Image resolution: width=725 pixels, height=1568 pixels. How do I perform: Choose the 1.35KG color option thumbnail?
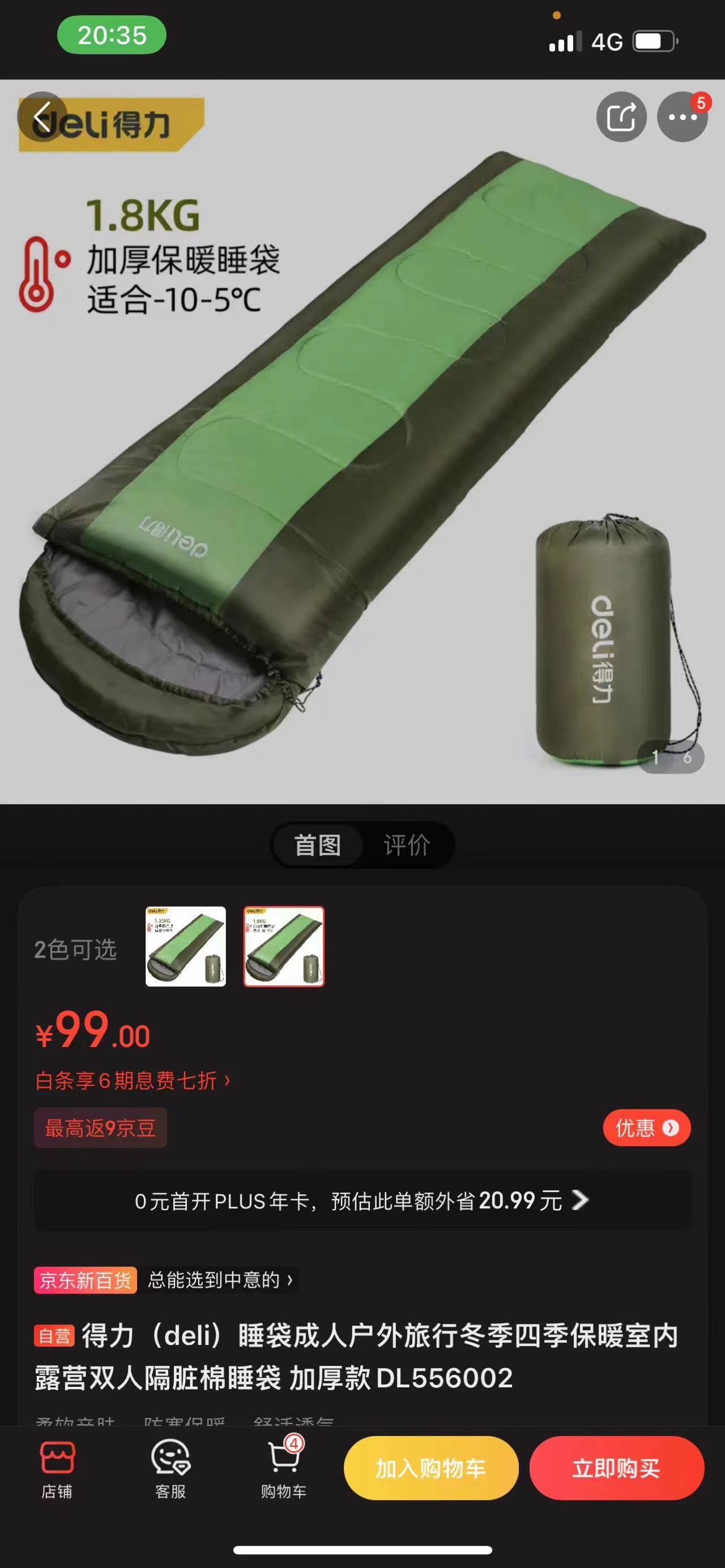point(186,946)
